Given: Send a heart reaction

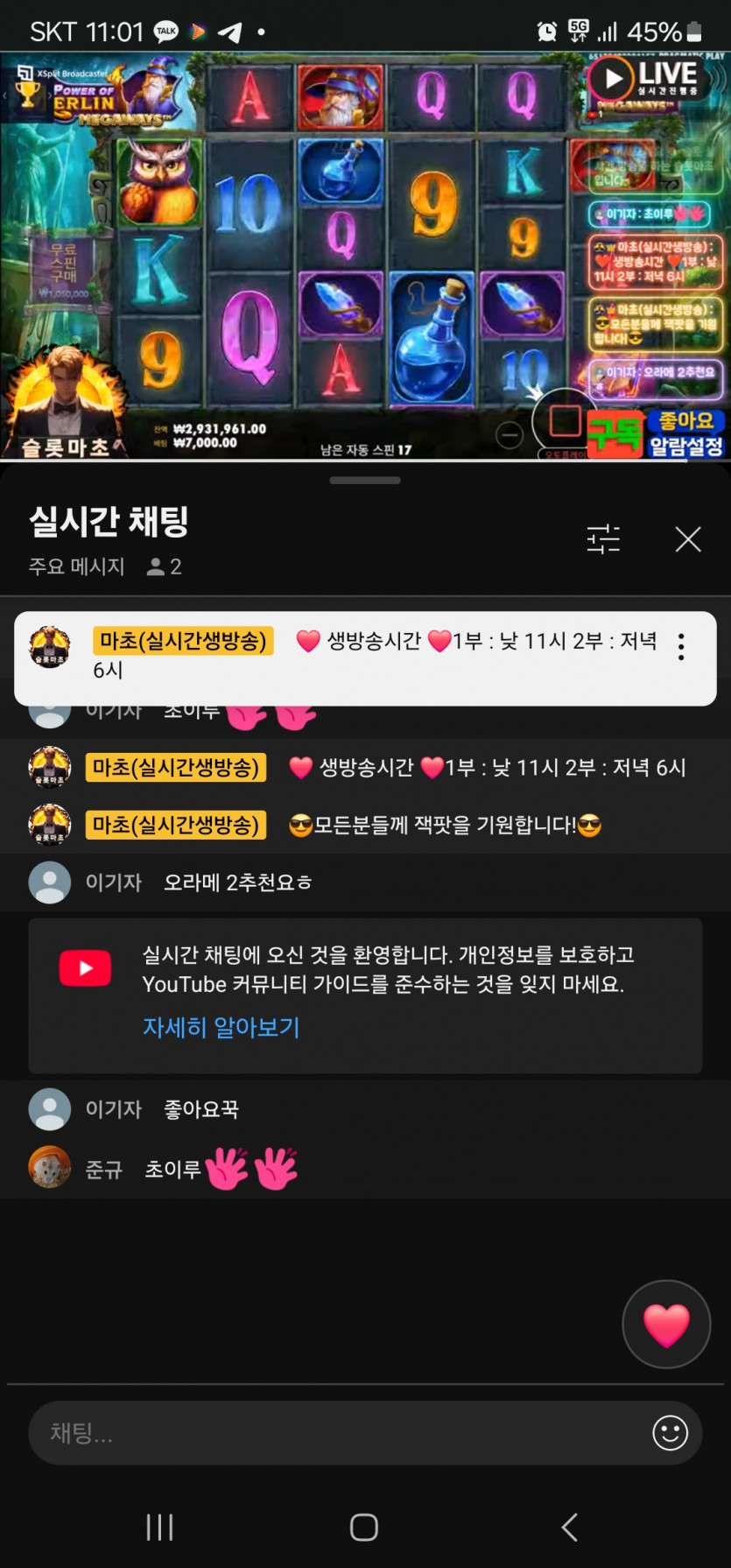Looking at the screenshot, I should [666, 1324].
